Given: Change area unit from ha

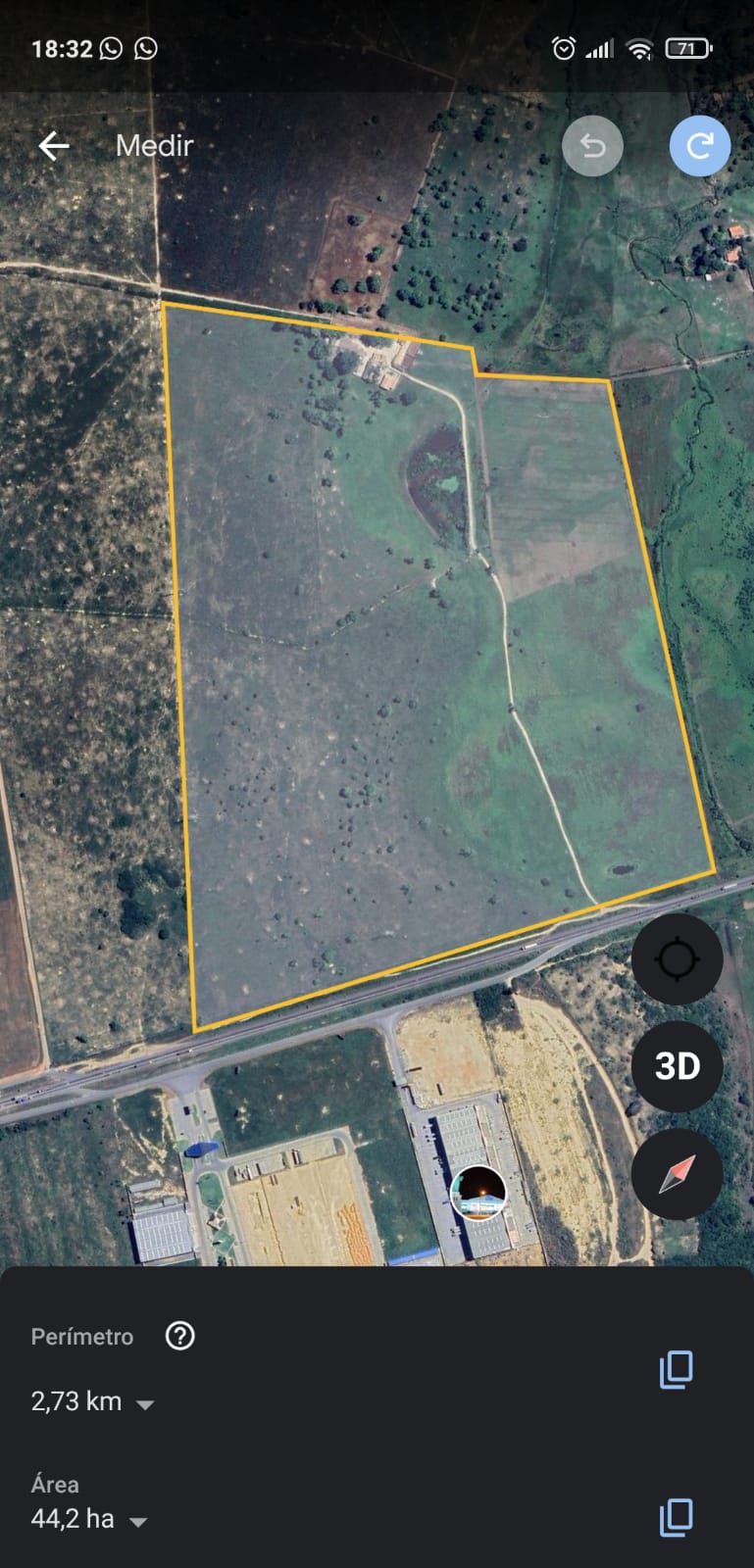Looking at the screenshot, I should (x=138, y=1521).
